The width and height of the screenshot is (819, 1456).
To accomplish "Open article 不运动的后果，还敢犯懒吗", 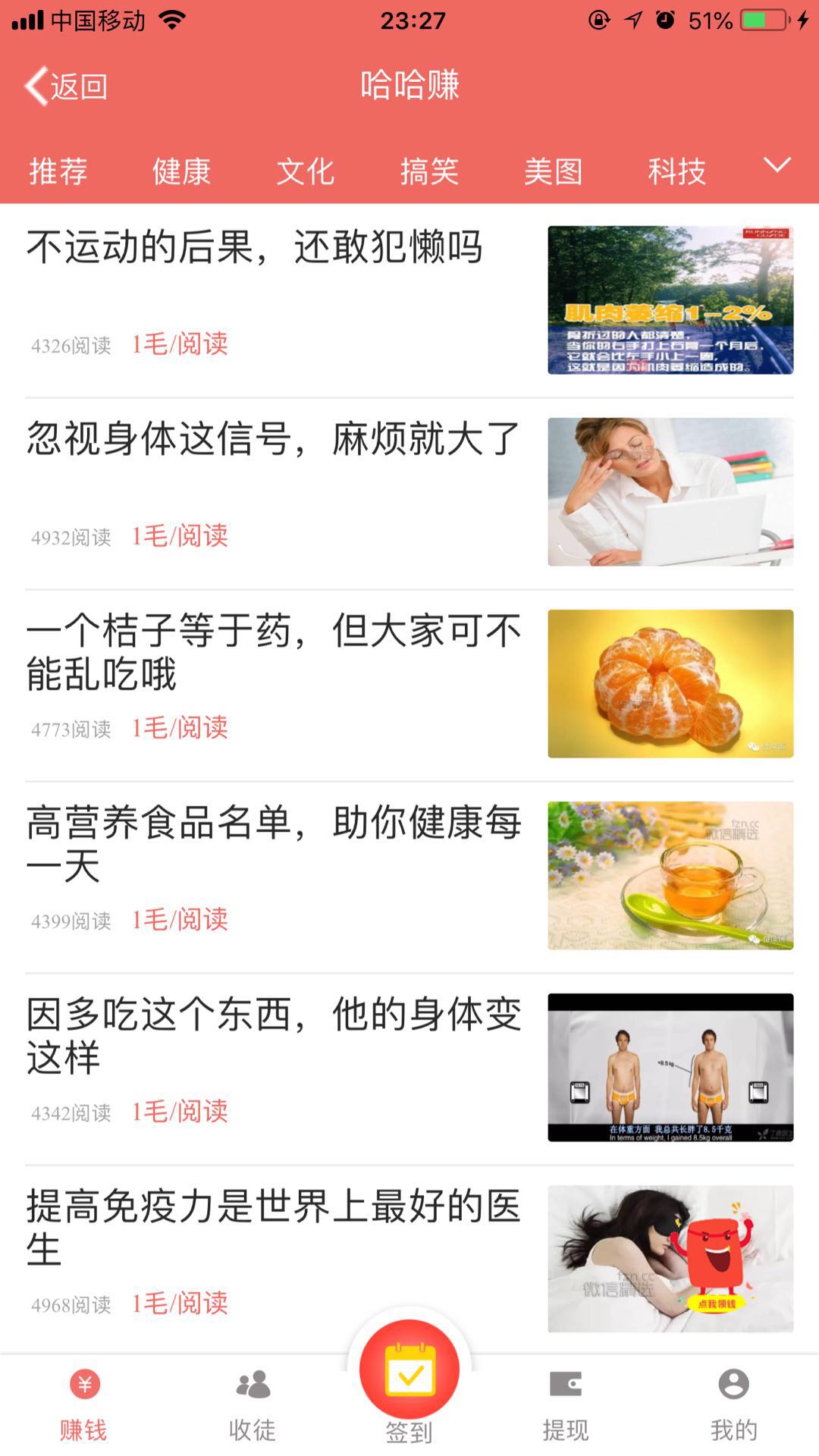I will coord(255,247).
